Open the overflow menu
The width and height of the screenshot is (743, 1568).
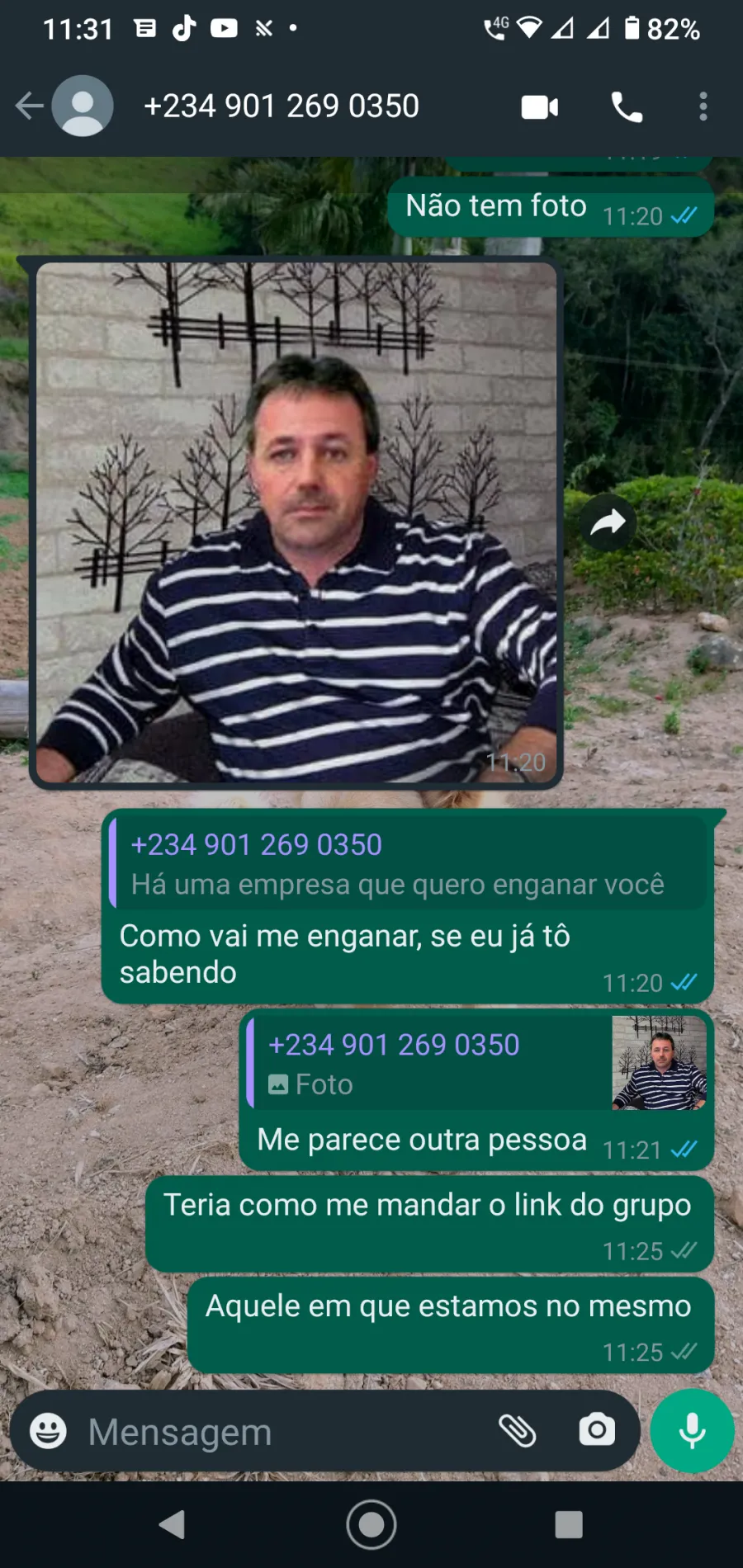point(703,106)
